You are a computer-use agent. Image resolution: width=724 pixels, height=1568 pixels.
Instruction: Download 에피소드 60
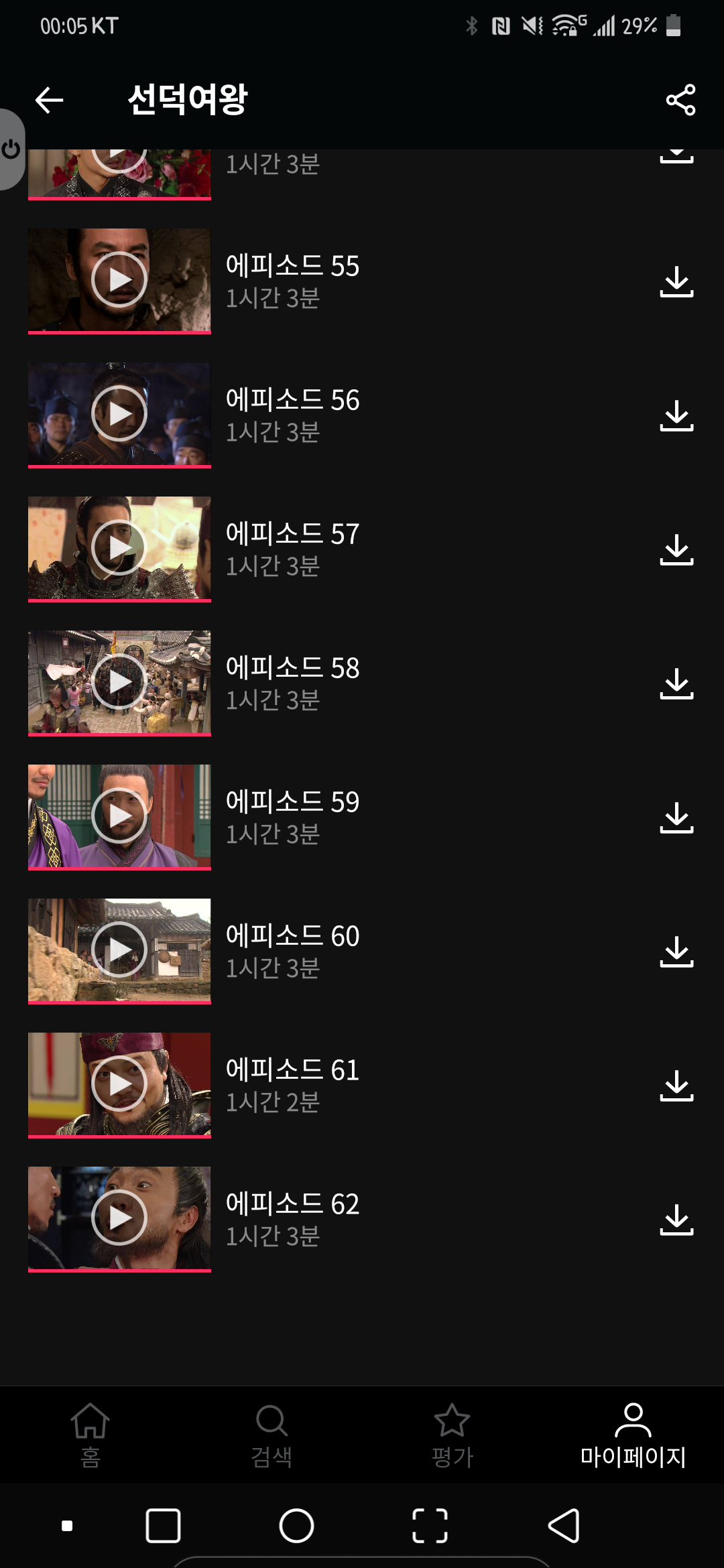(676, 952)
